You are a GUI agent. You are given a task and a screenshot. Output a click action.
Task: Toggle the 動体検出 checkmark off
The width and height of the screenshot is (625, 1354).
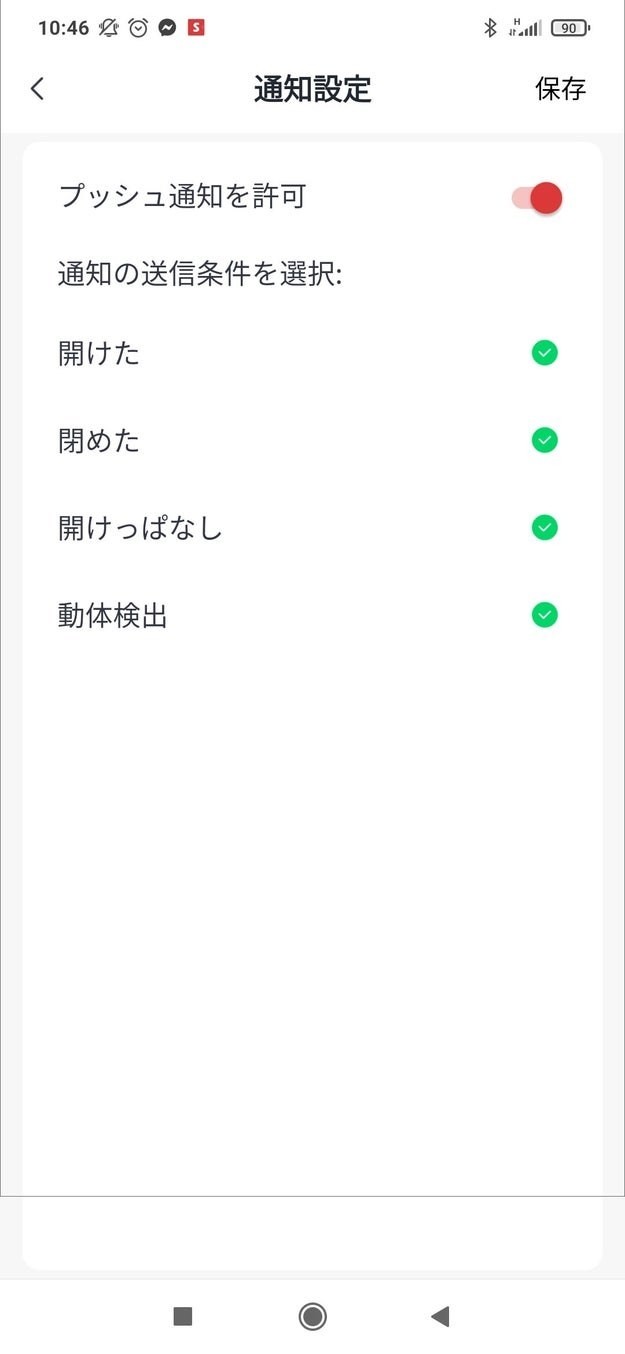[x=544, y=615]
